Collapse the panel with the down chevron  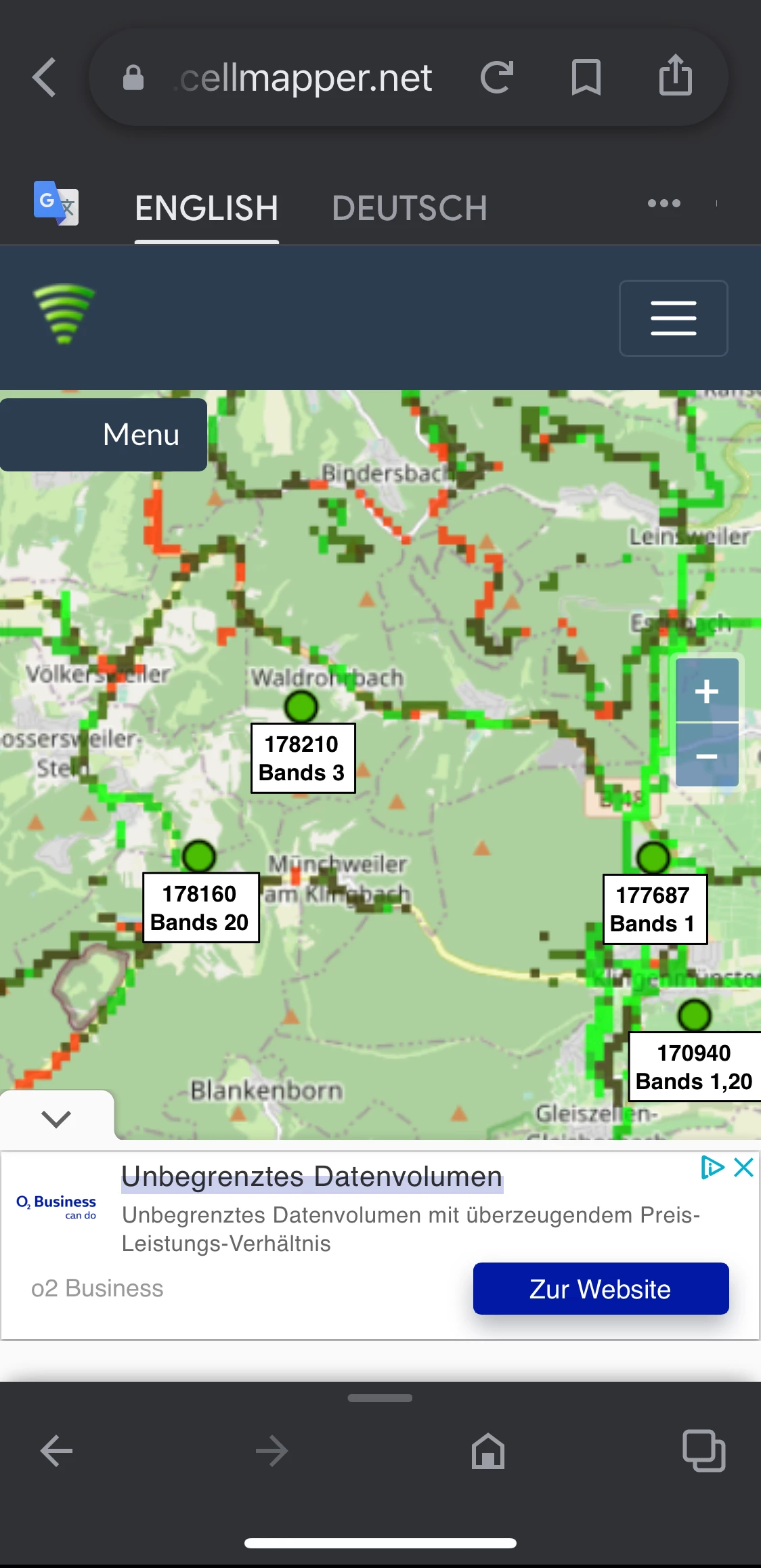tap(56, 1118)
